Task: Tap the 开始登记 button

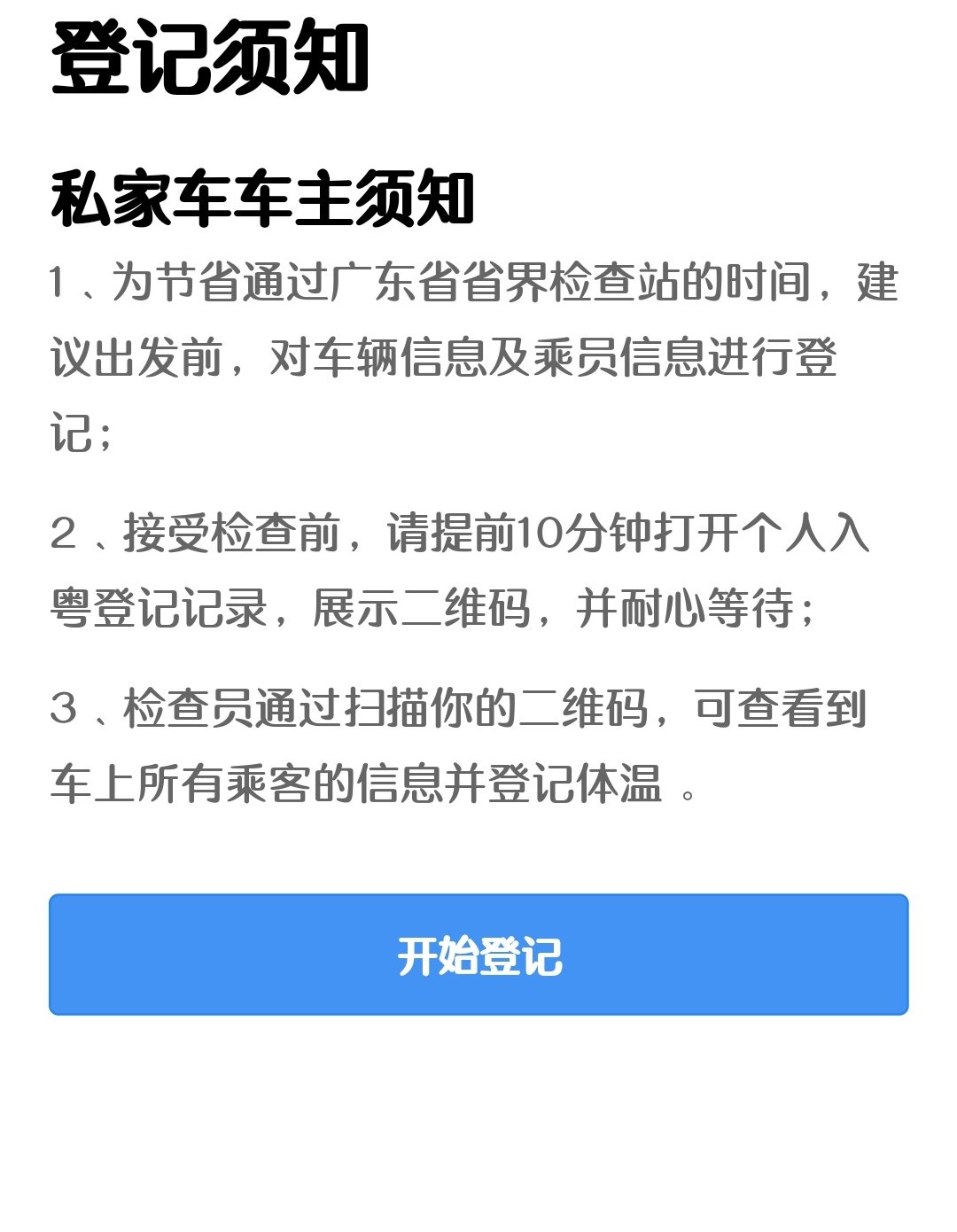Action: [478, 955]
